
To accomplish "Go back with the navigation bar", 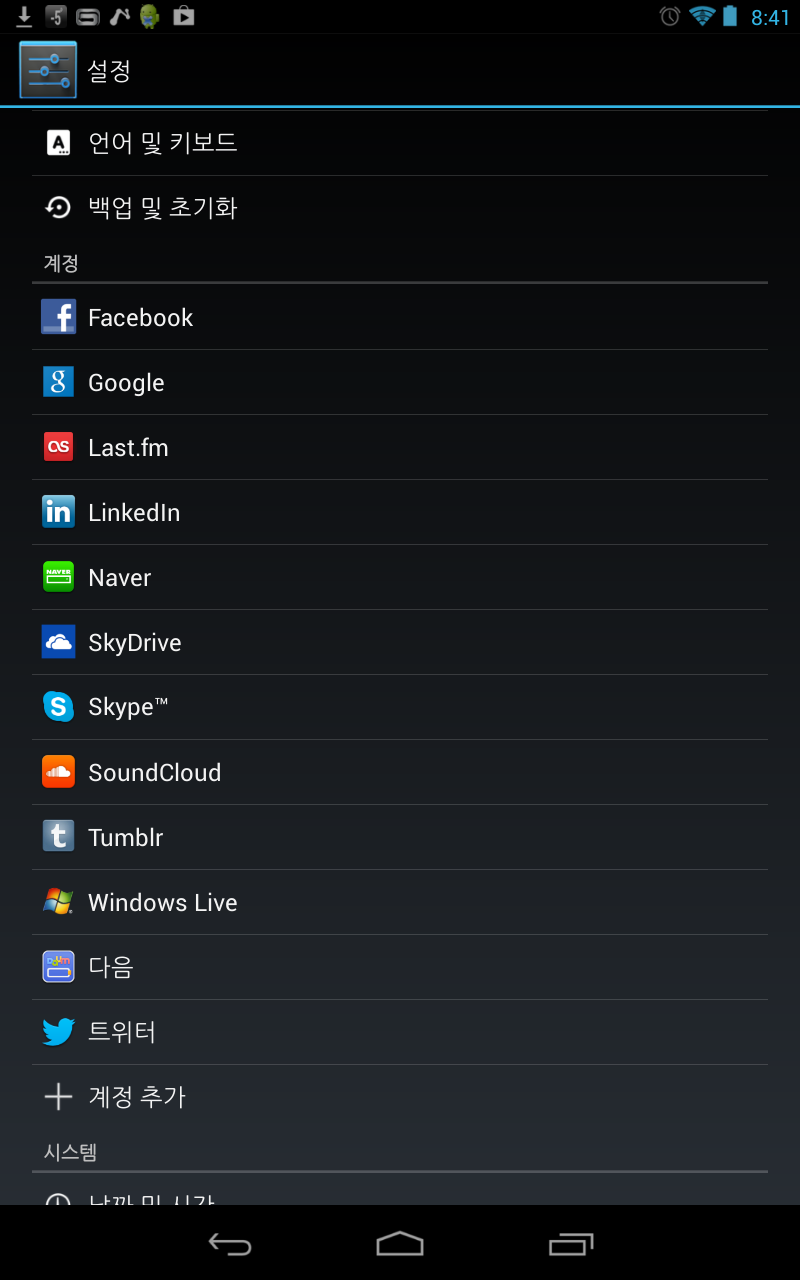I will click(229, 1243).
